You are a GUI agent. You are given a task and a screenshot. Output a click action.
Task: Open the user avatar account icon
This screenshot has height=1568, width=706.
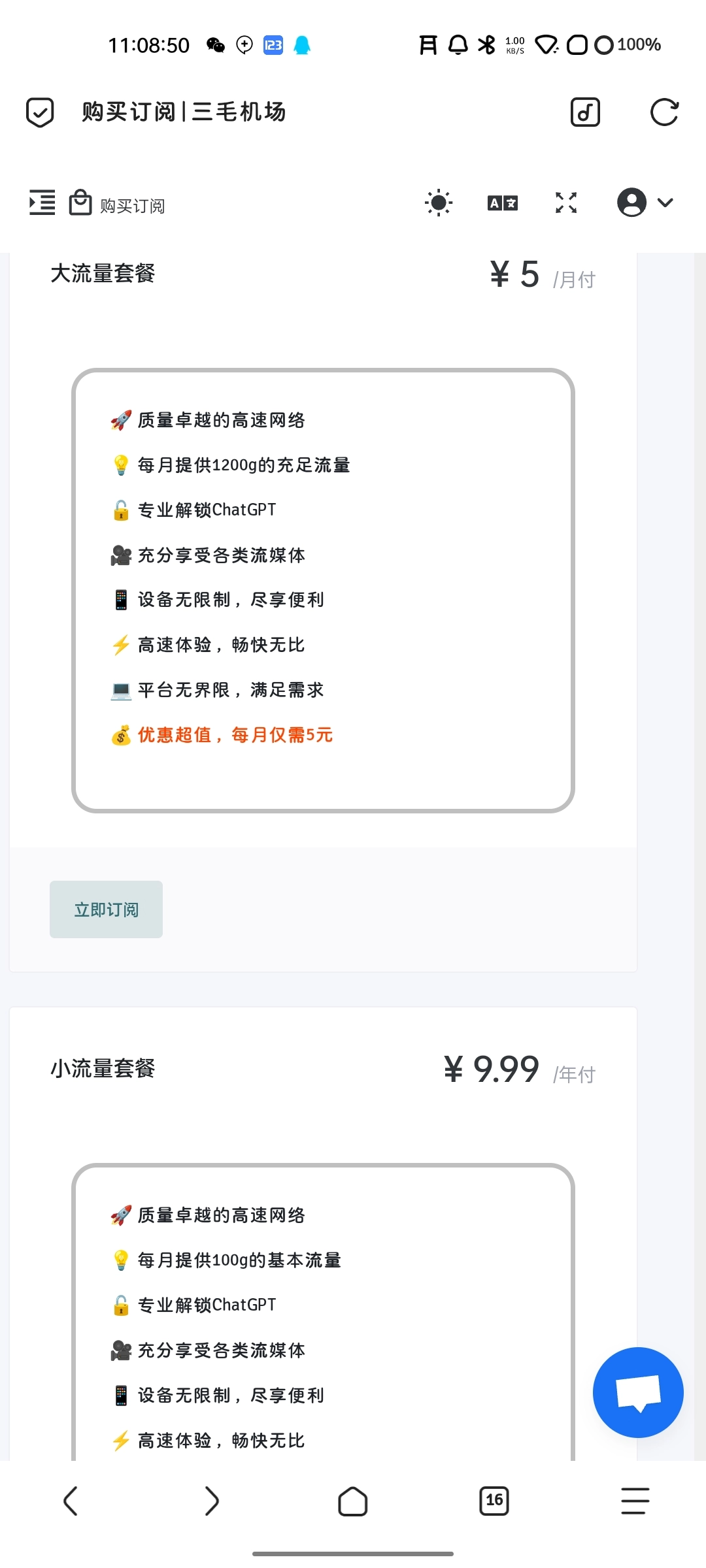coord(631,203)
